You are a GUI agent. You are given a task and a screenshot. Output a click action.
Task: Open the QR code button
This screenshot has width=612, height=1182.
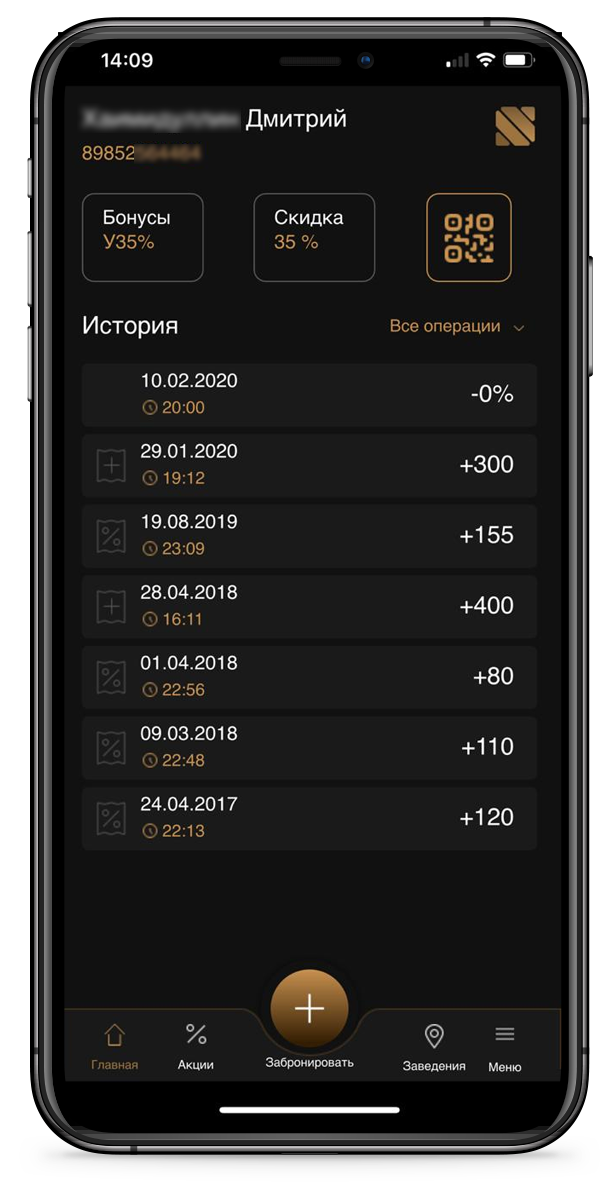[468, 237]
